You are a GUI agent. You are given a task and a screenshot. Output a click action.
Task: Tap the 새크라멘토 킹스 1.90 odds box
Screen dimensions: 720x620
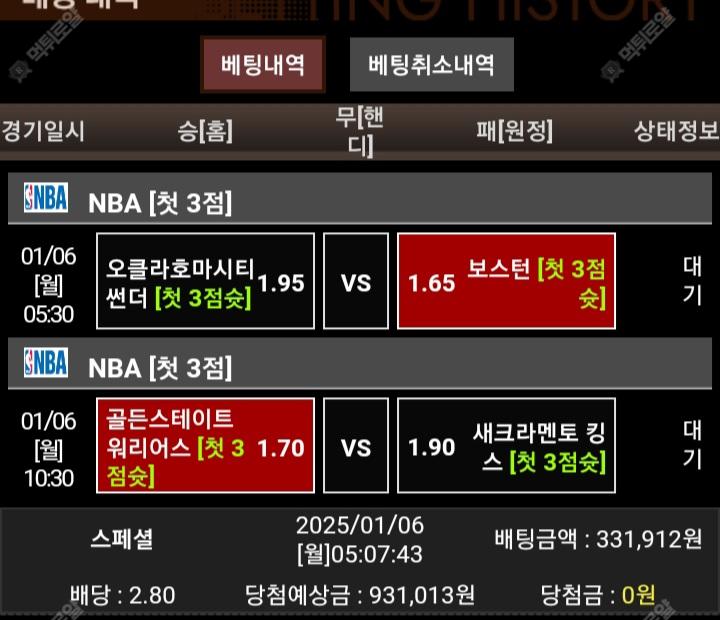pos(506,445)
